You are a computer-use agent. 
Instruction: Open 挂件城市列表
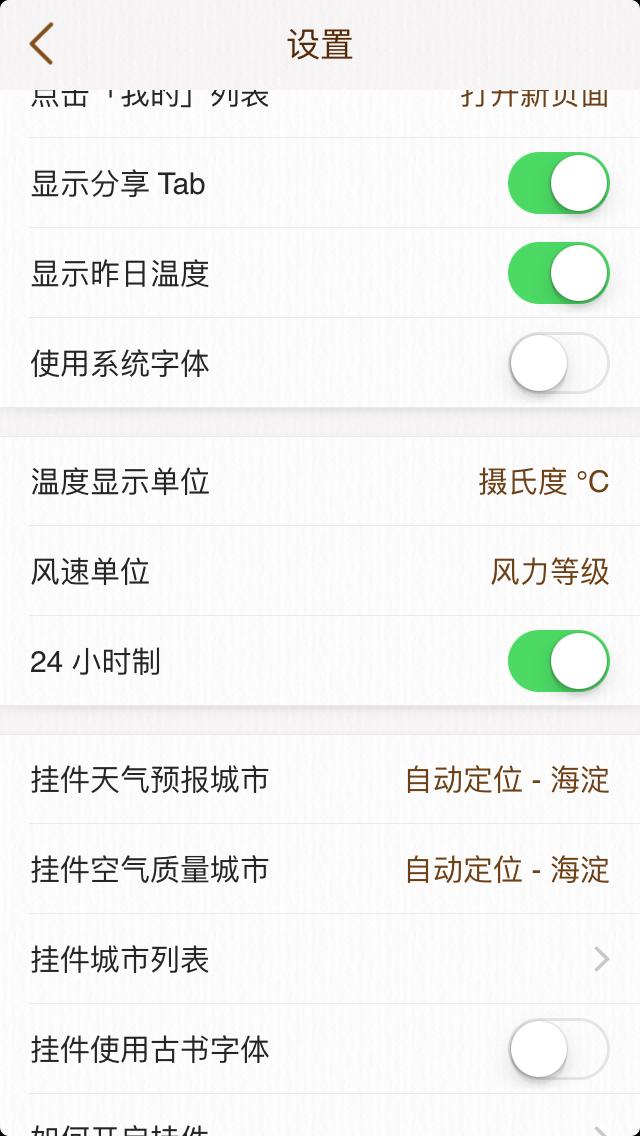tap(320, 960)
